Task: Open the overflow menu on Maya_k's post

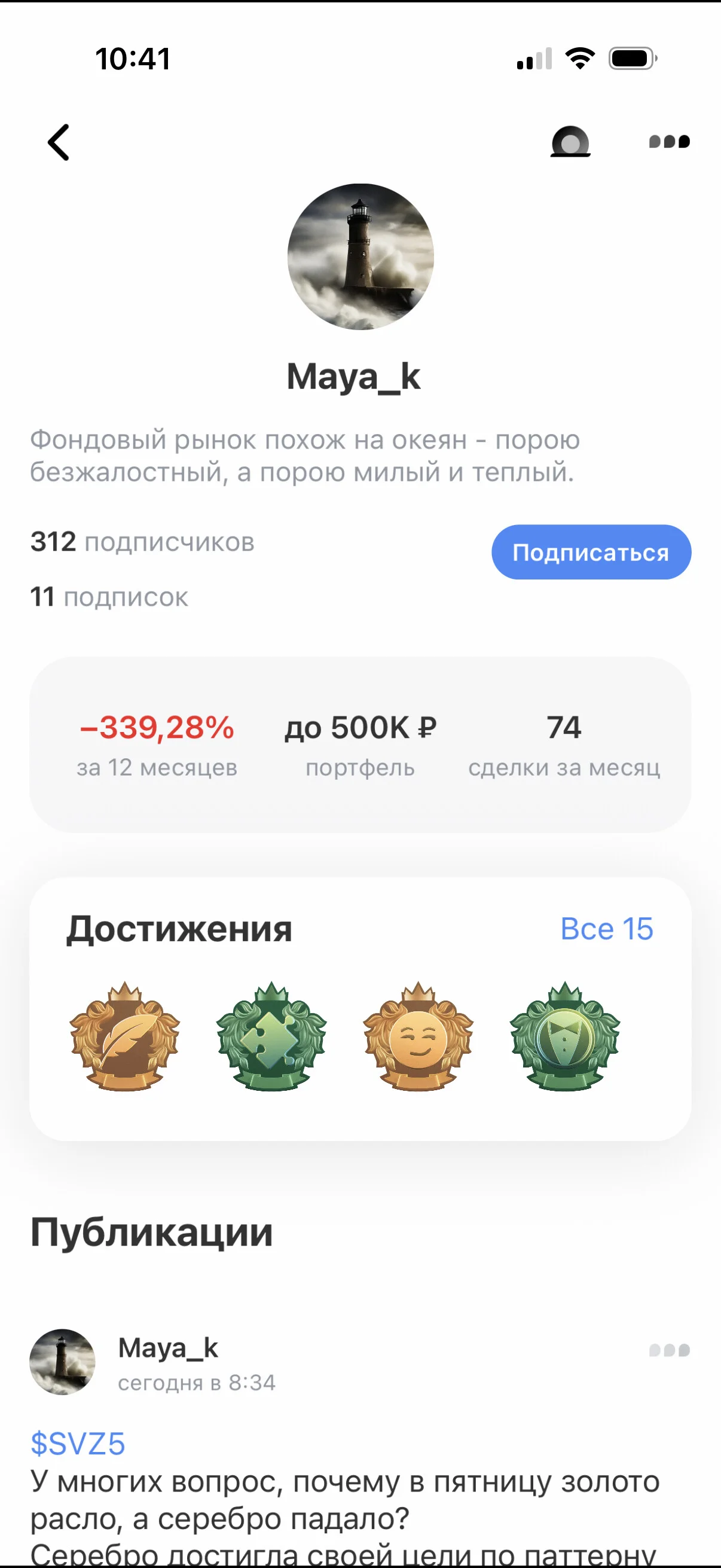Action: tap(669, 1350)
